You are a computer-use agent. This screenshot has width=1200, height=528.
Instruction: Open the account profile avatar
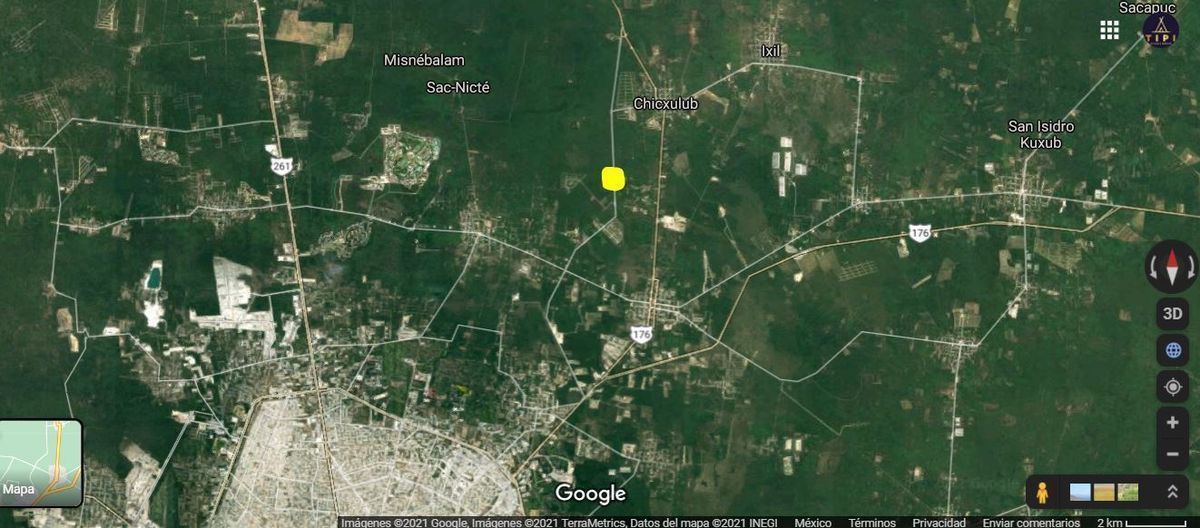(1161, 30)
